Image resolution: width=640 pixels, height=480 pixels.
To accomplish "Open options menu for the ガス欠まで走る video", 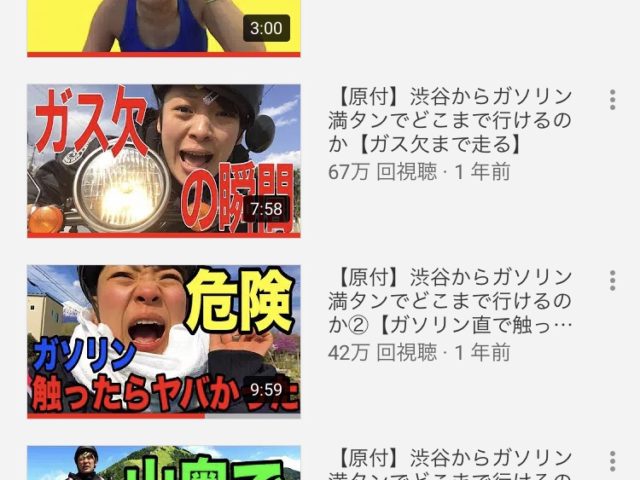I will 612,99.
